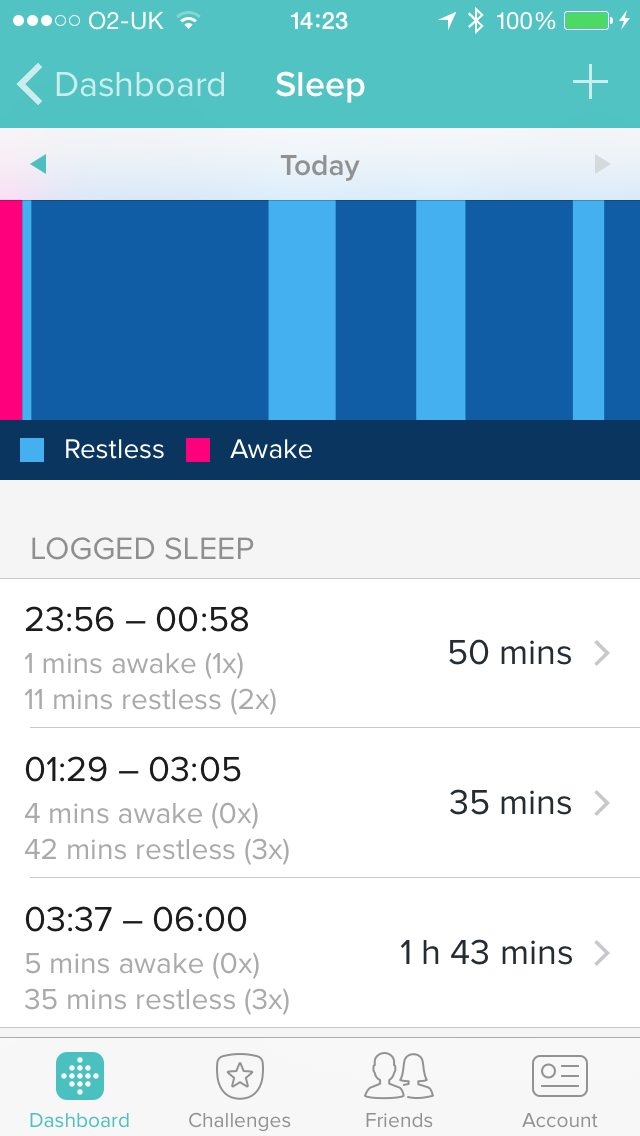Open the 03:37 – 06:00 sleep log
Viewport: 640px width, 1136px height.
click(x=320, y=953)
